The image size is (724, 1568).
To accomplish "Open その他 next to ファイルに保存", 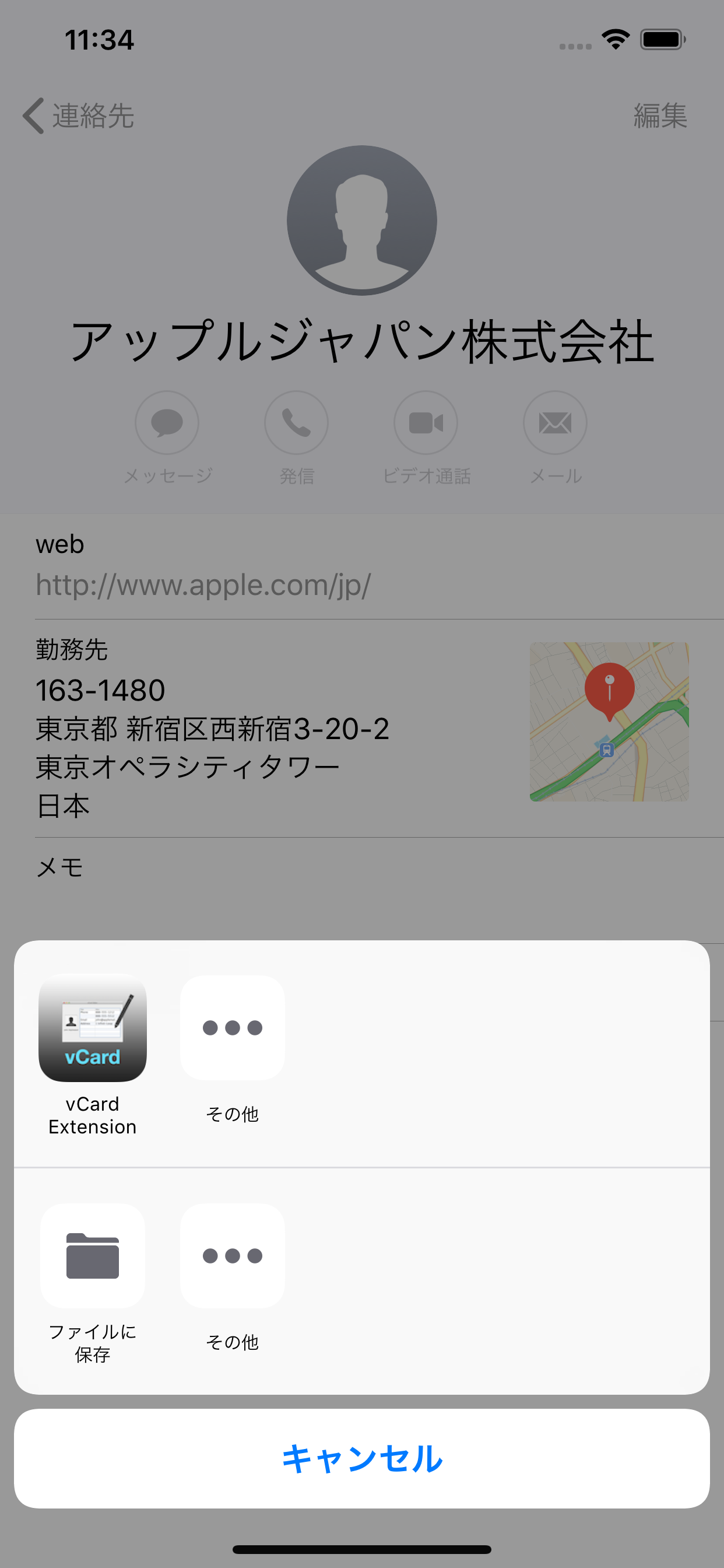I will tap(233, 1256).
